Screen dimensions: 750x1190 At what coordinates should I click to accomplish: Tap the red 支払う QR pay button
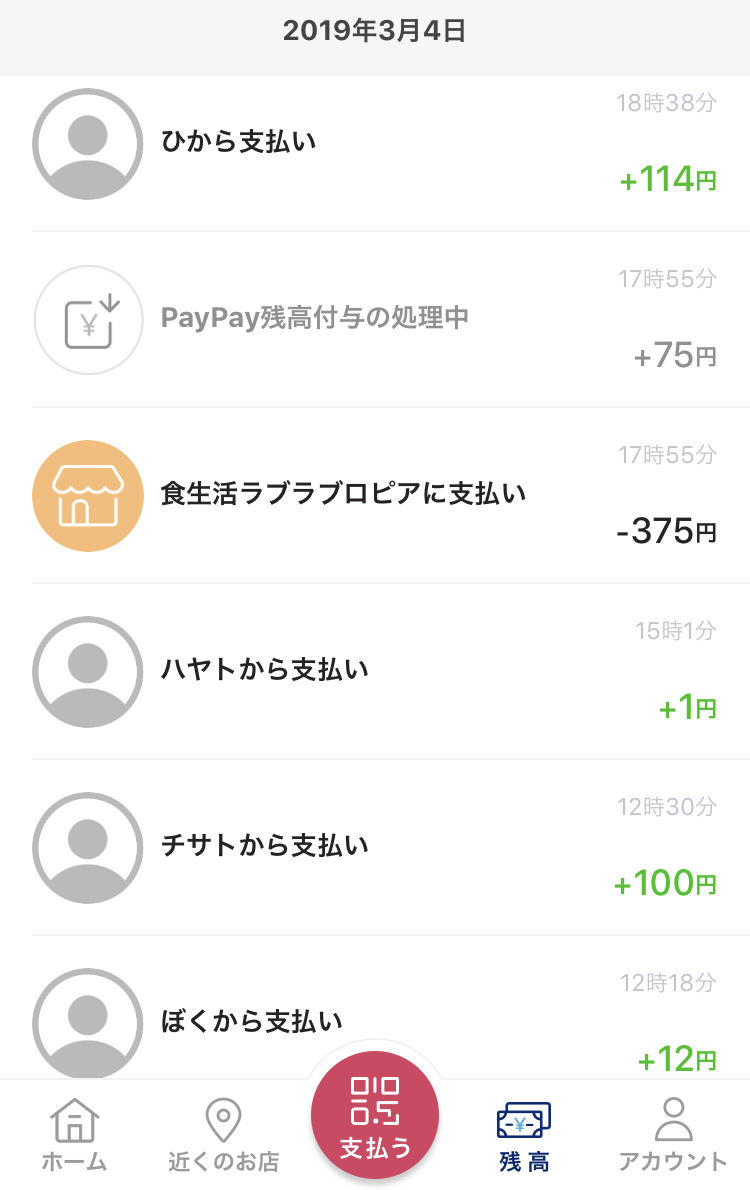tap(375, 1115)
